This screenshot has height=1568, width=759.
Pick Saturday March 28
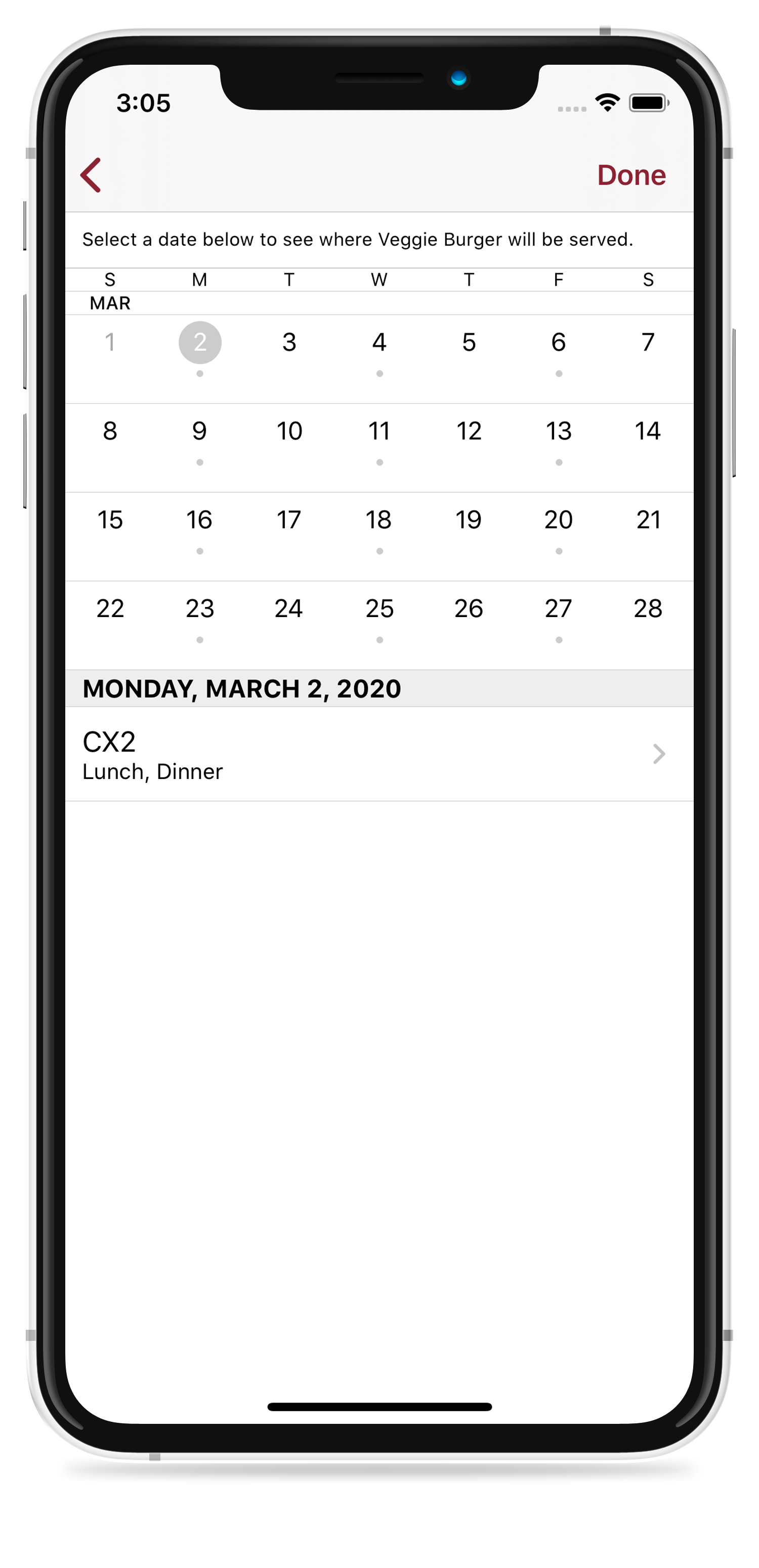(x=648, y=609)
